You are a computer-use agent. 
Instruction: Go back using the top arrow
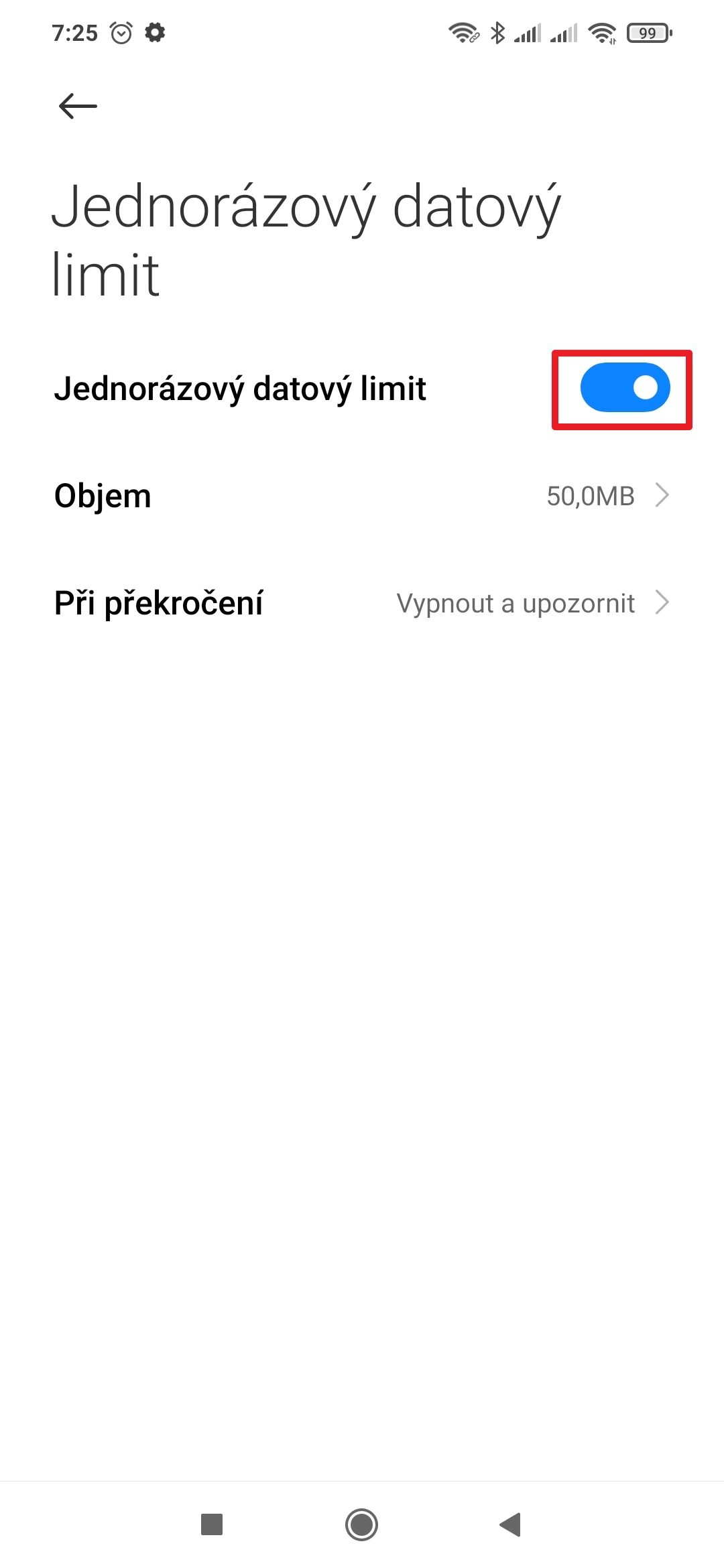[78, 106]
